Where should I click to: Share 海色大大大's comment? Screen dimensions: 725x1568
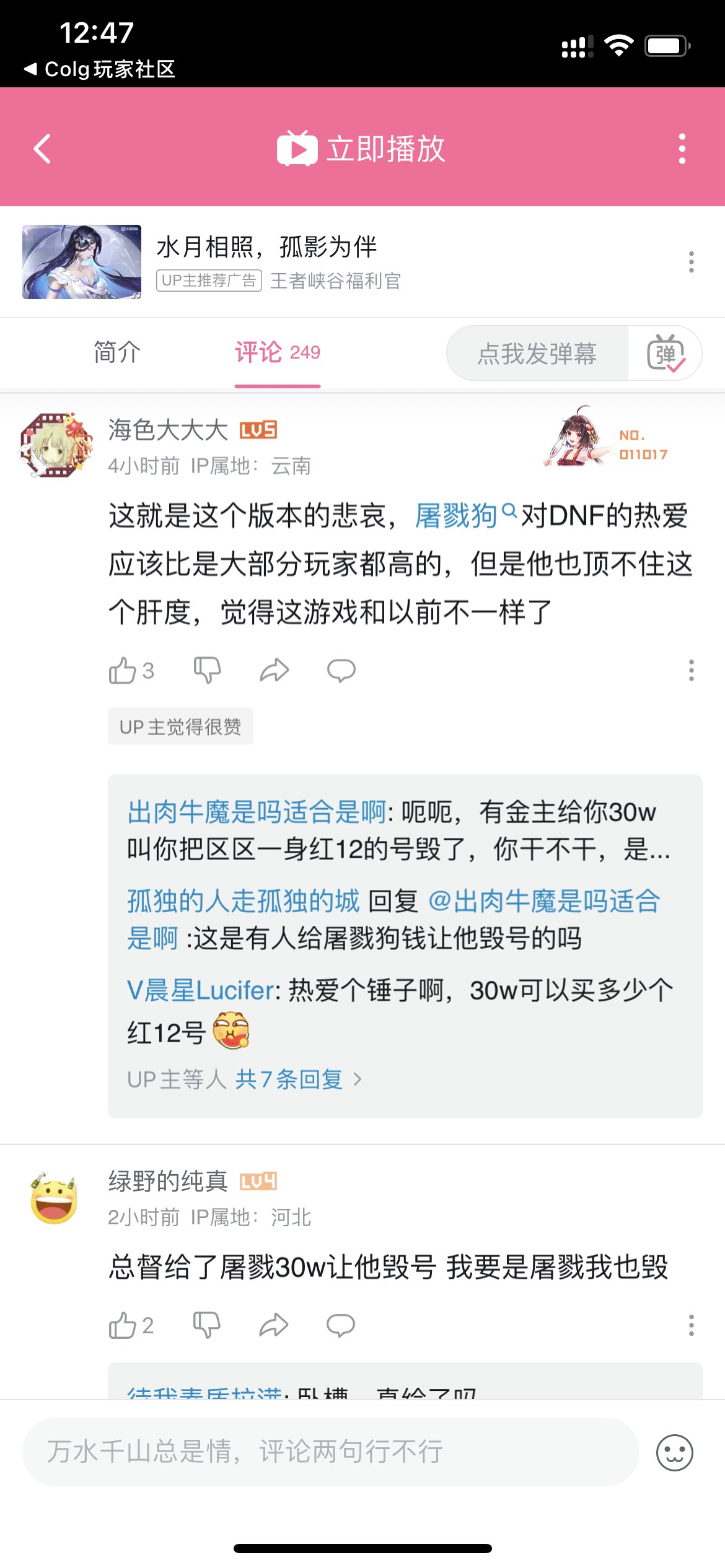click(274, 671)
